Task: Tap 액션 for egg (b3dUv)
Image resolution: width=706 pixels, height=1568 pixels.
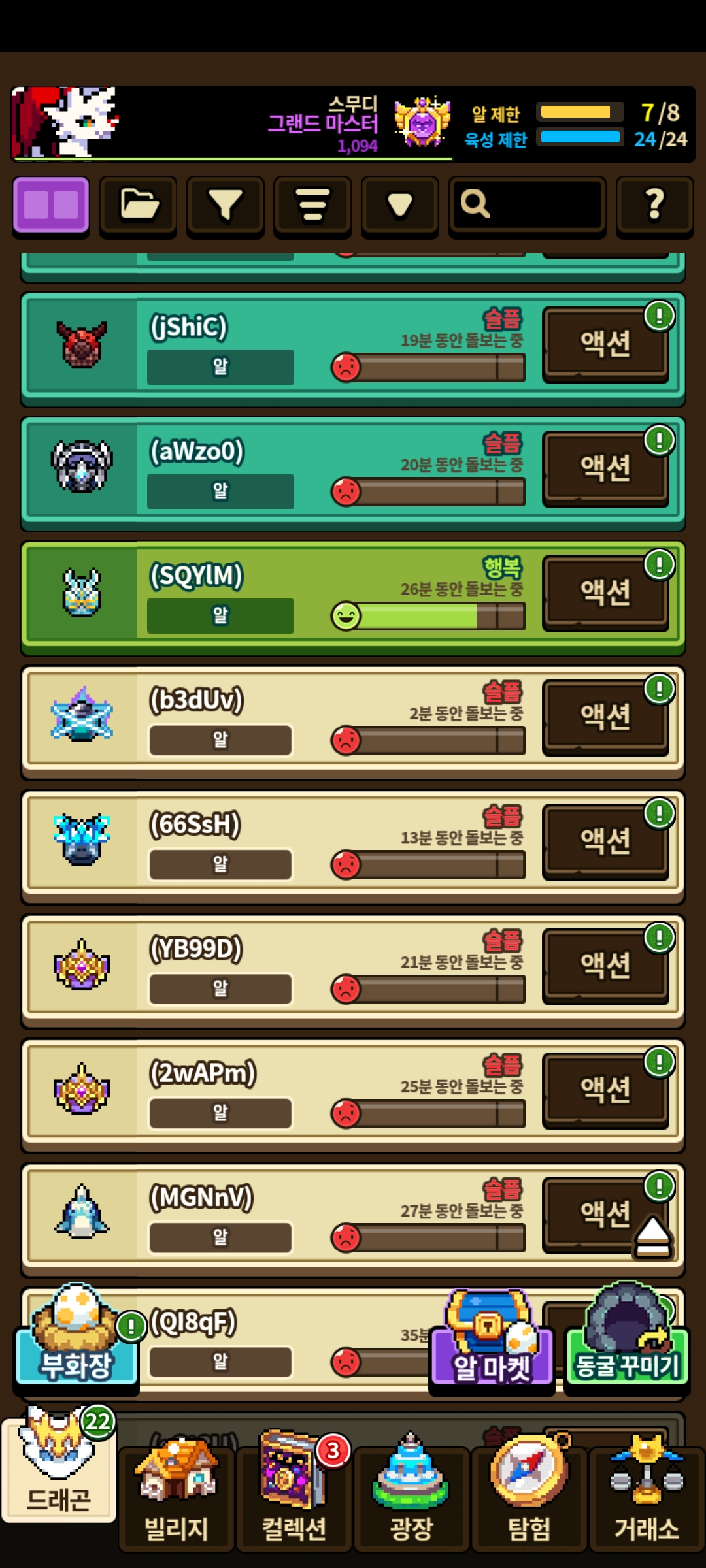Action: point(605,717)
